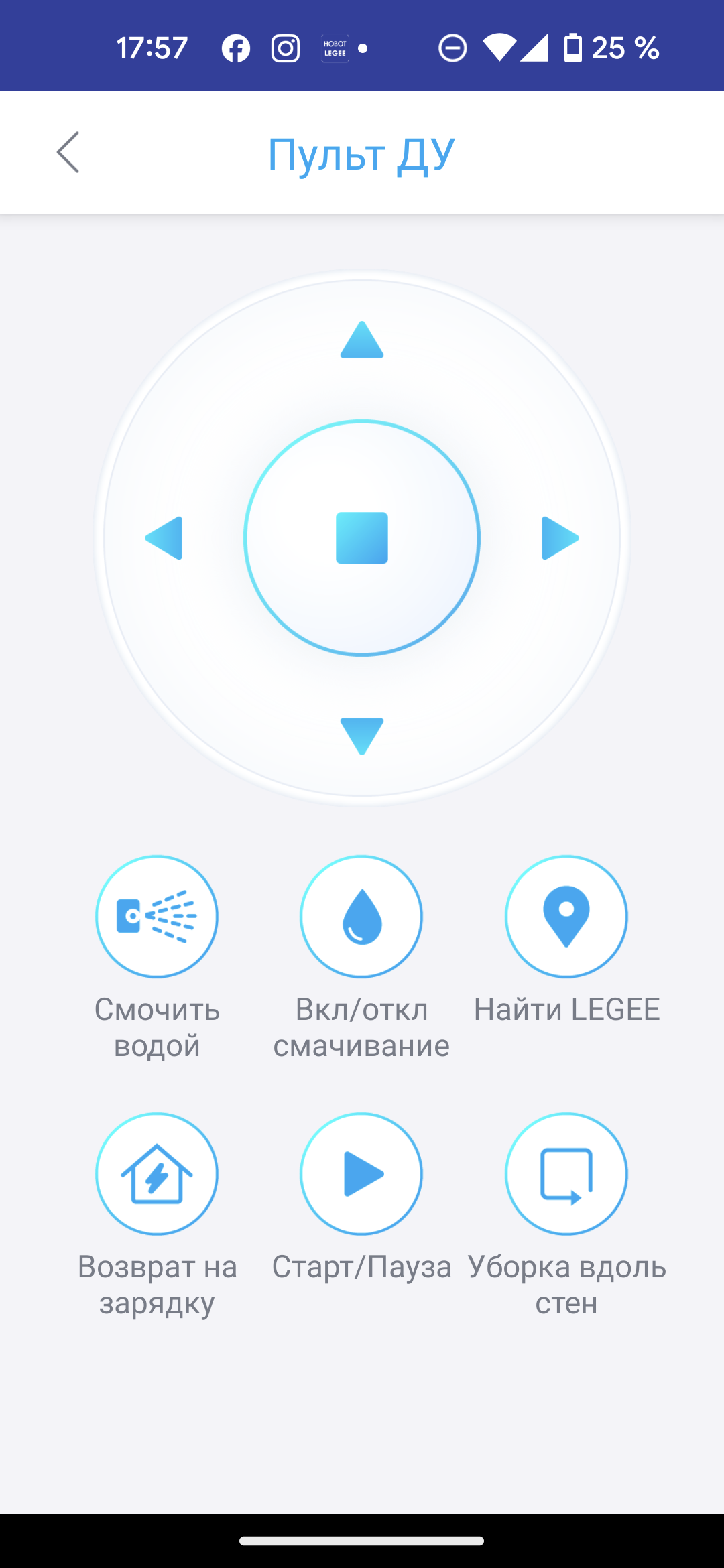Move the robot backward with down arrow

362,736
